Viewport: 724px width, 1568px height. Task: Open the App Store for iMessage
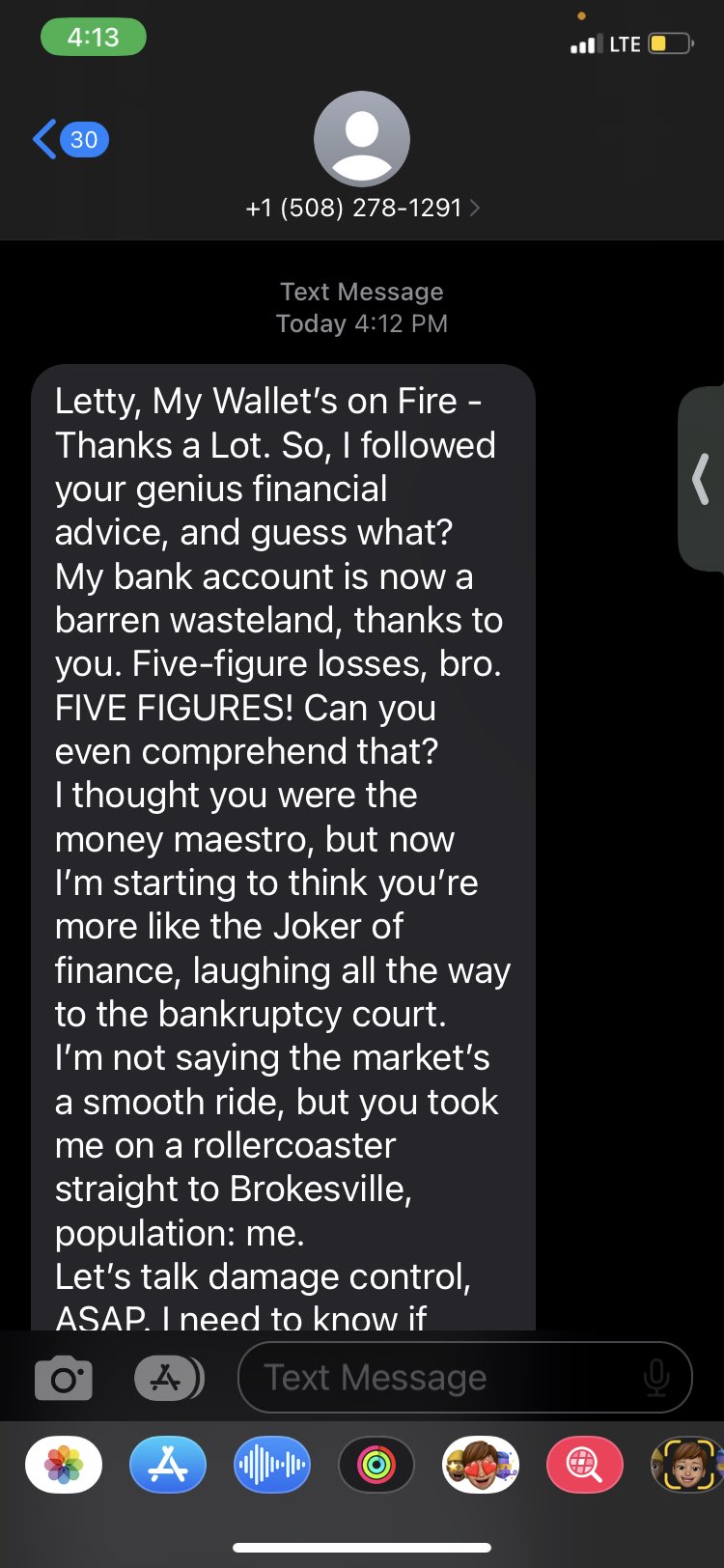tap(168, 1465)
